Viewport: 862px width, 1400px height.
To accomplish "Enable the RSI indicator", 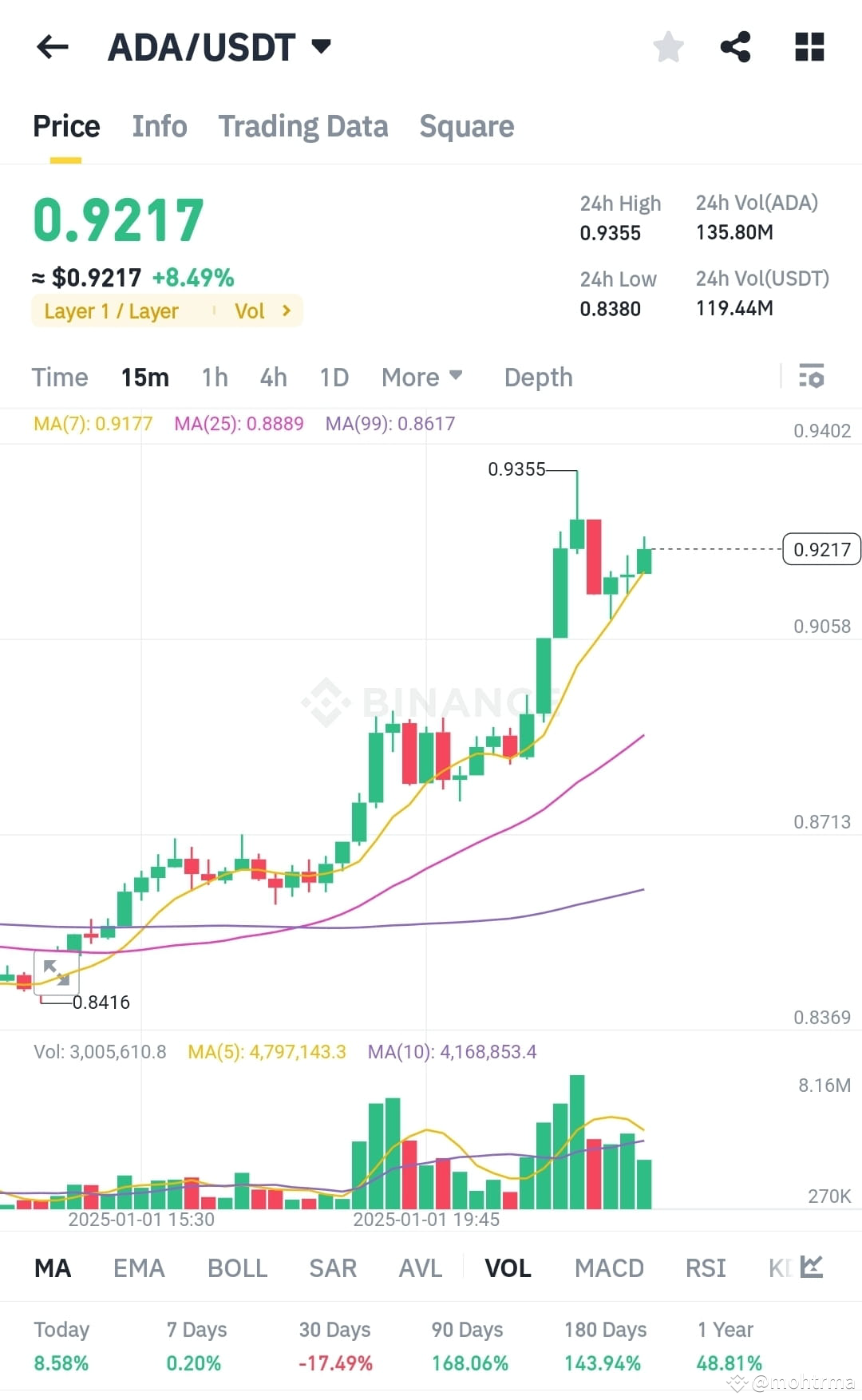I will click(x=705, y=1268).
